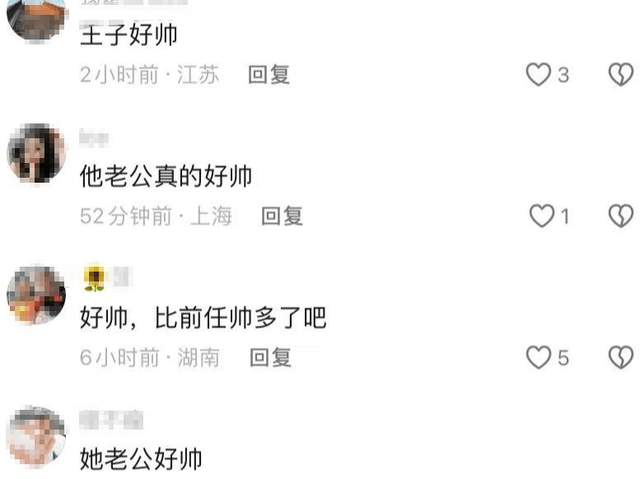
Task: Open avatar of 他老公真的好帅 commenter
Action: (37, 155)
